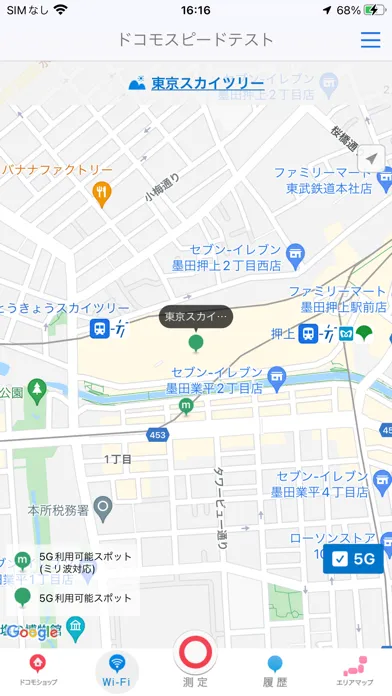
Task: Select the green 5G spot pin
Action: 196,344
